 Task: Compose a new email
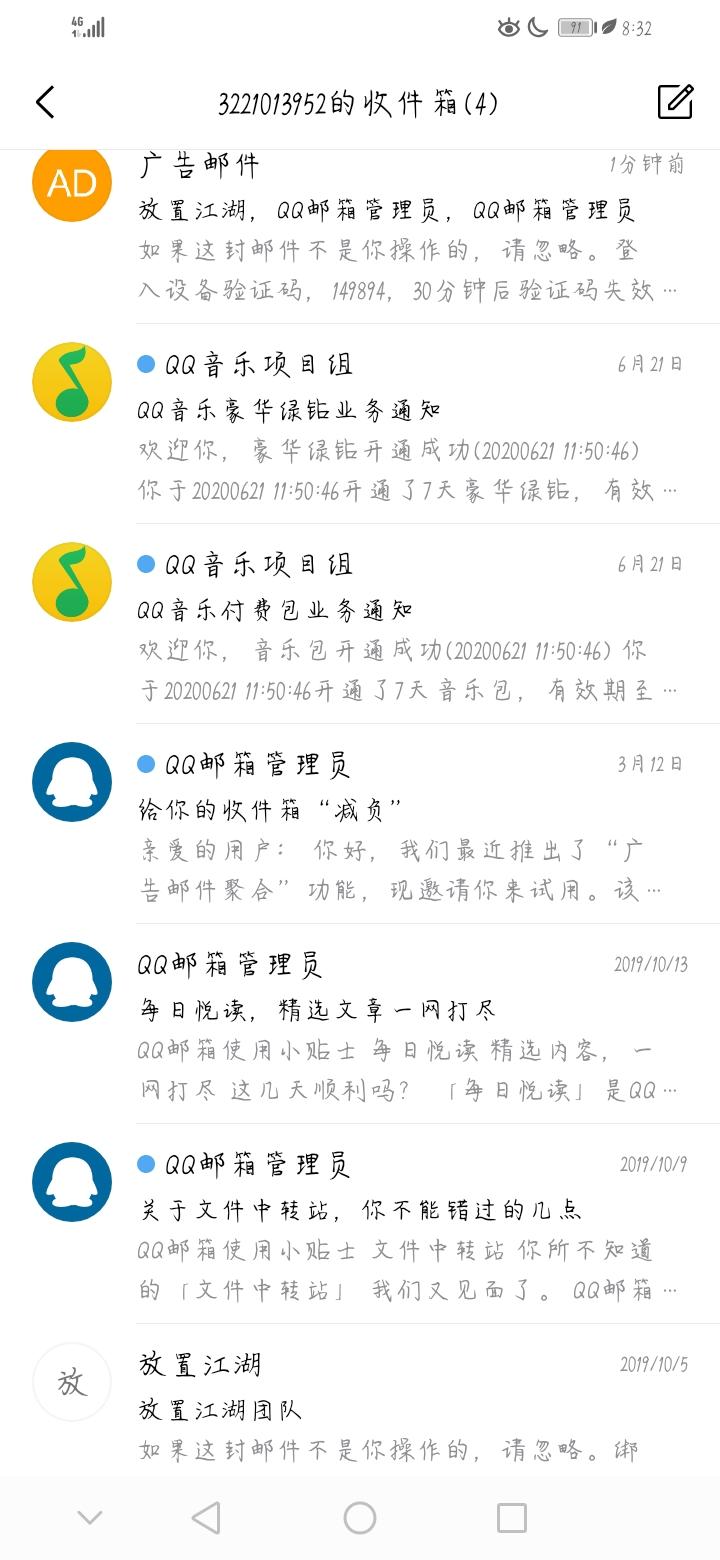click(x=675, y=102)
